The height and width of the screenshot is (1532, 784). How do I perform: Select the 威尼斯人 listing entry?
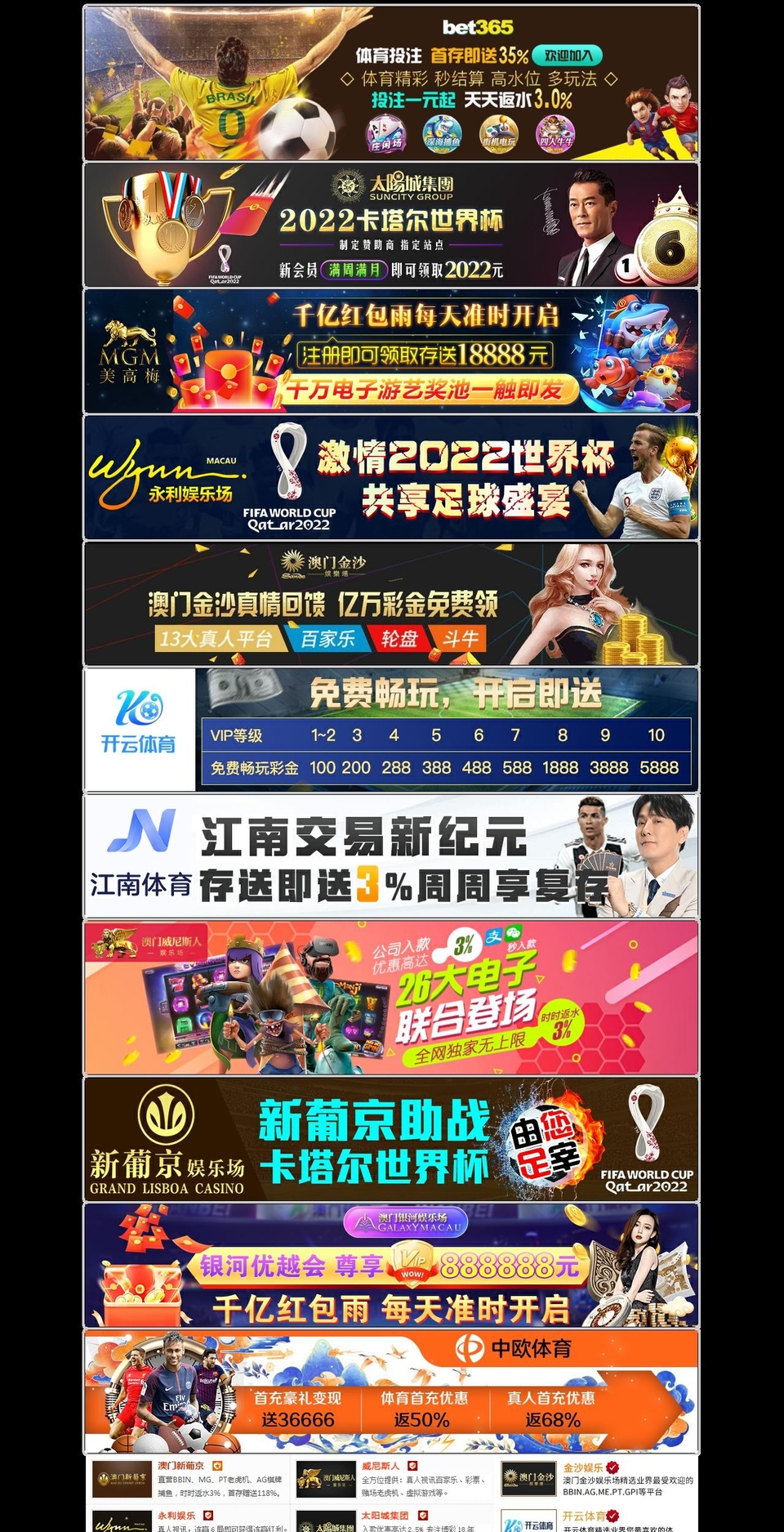click(x=392, y=1480)
